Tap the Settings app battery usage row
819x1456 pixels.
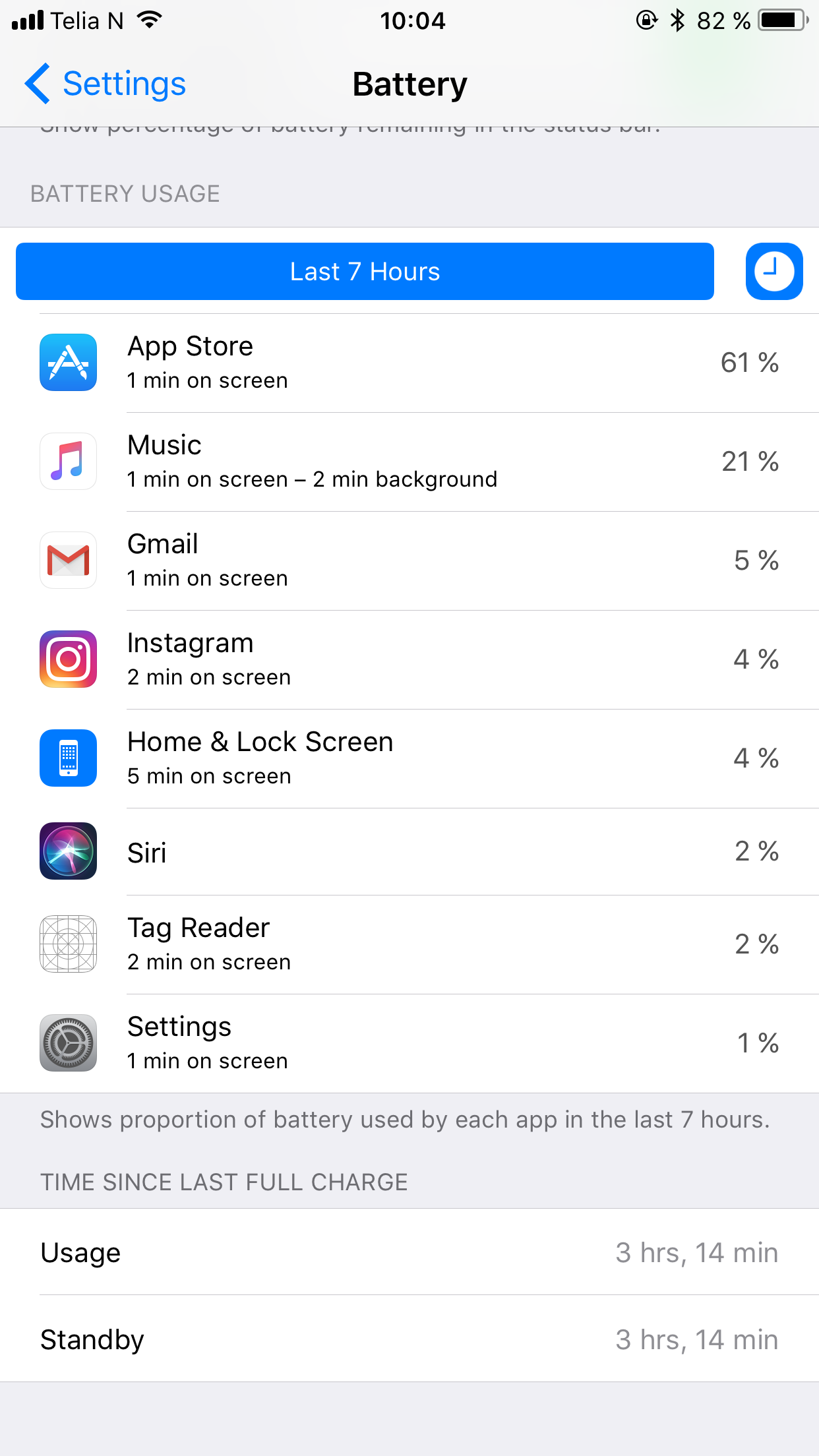click(x=409, y=1043)
